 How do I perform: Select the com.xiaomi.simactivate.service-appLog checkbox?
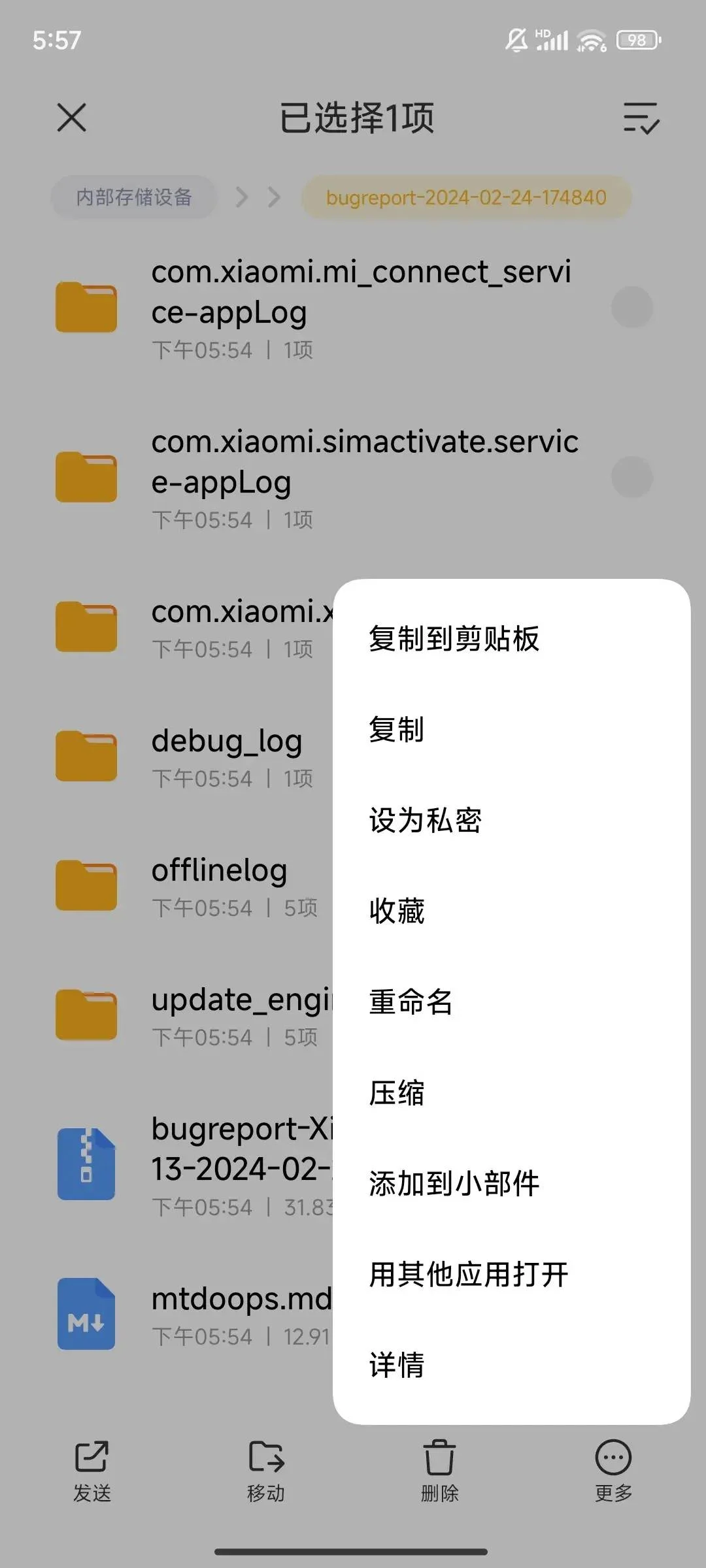(x=631, y=478)
